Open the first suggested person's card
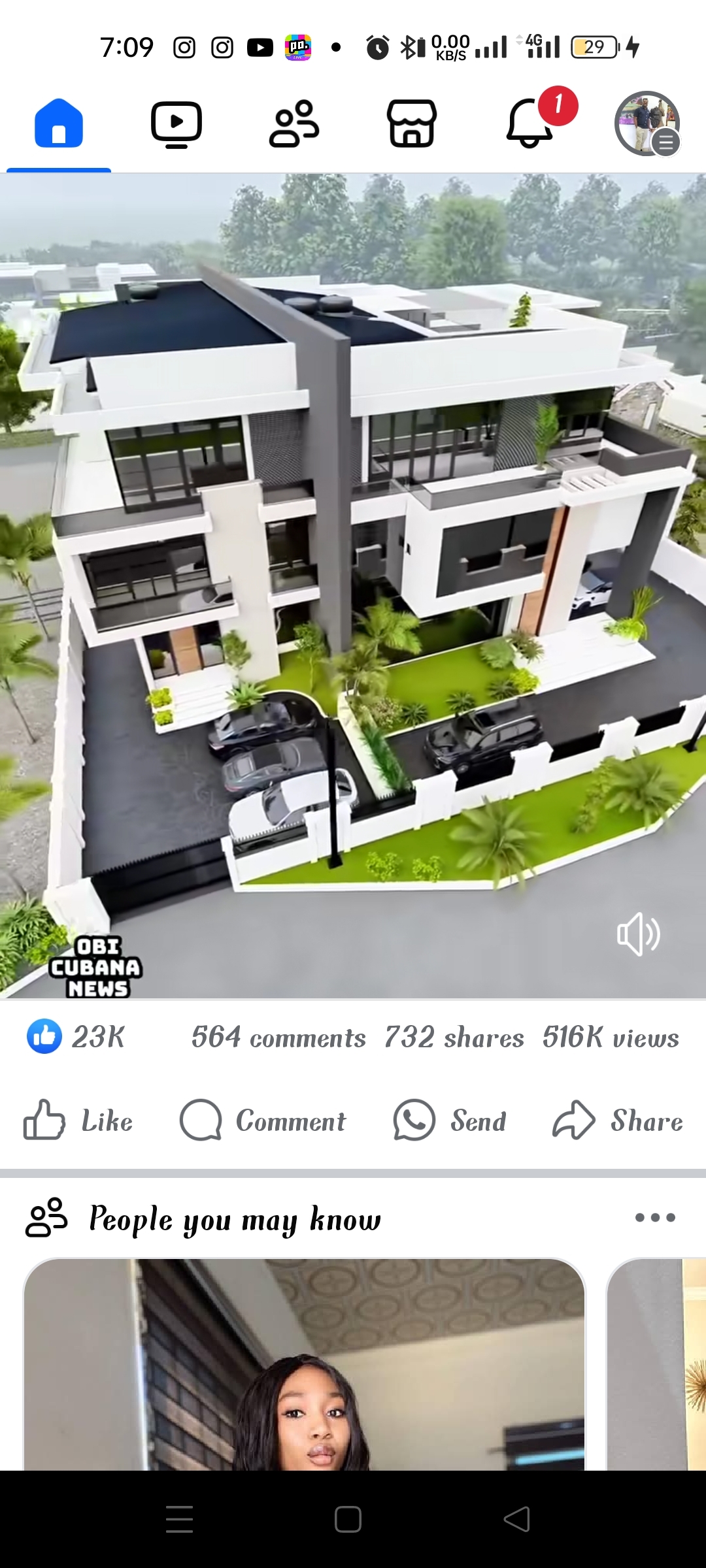The image size is (706, 1568). (x=304, y=1365)
